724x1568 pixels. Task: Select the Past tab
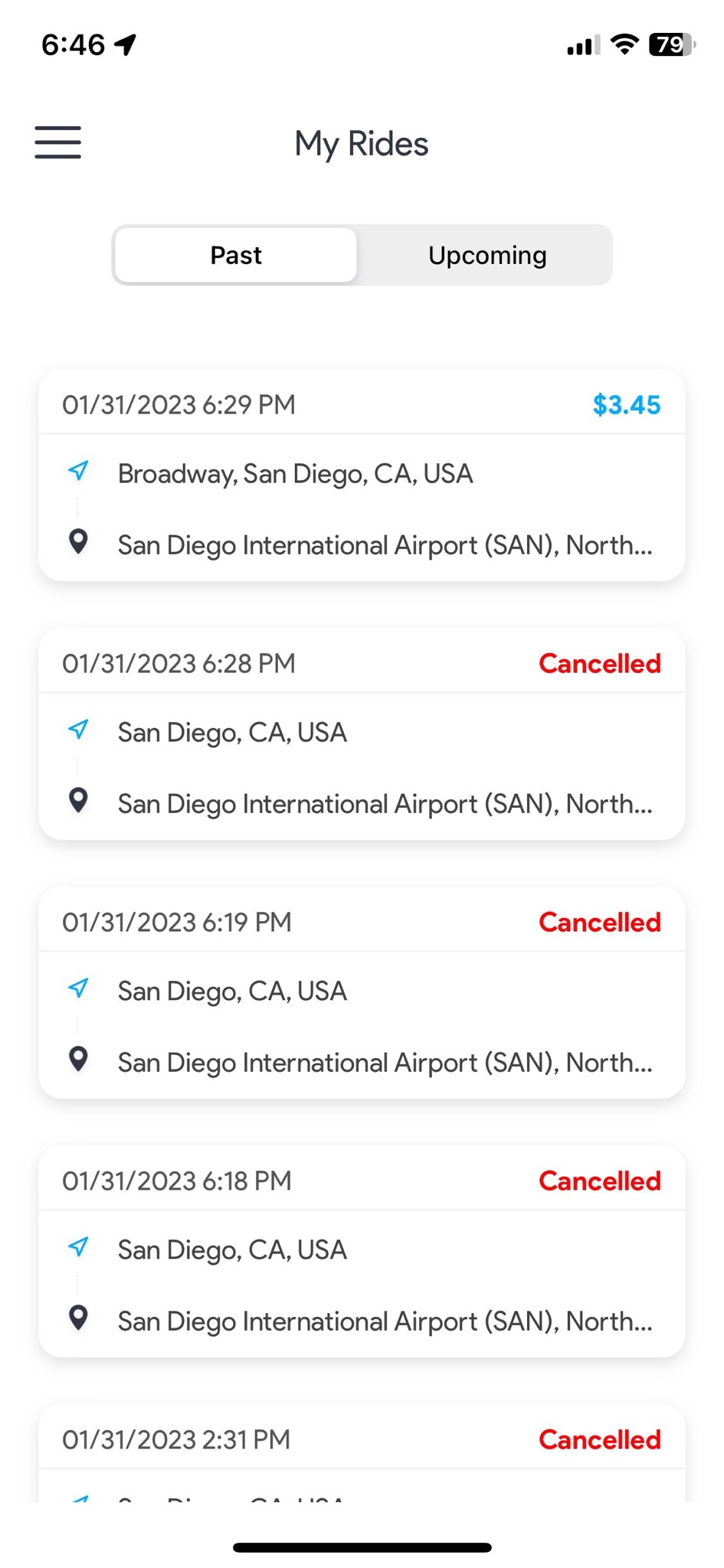click(236, 255)
